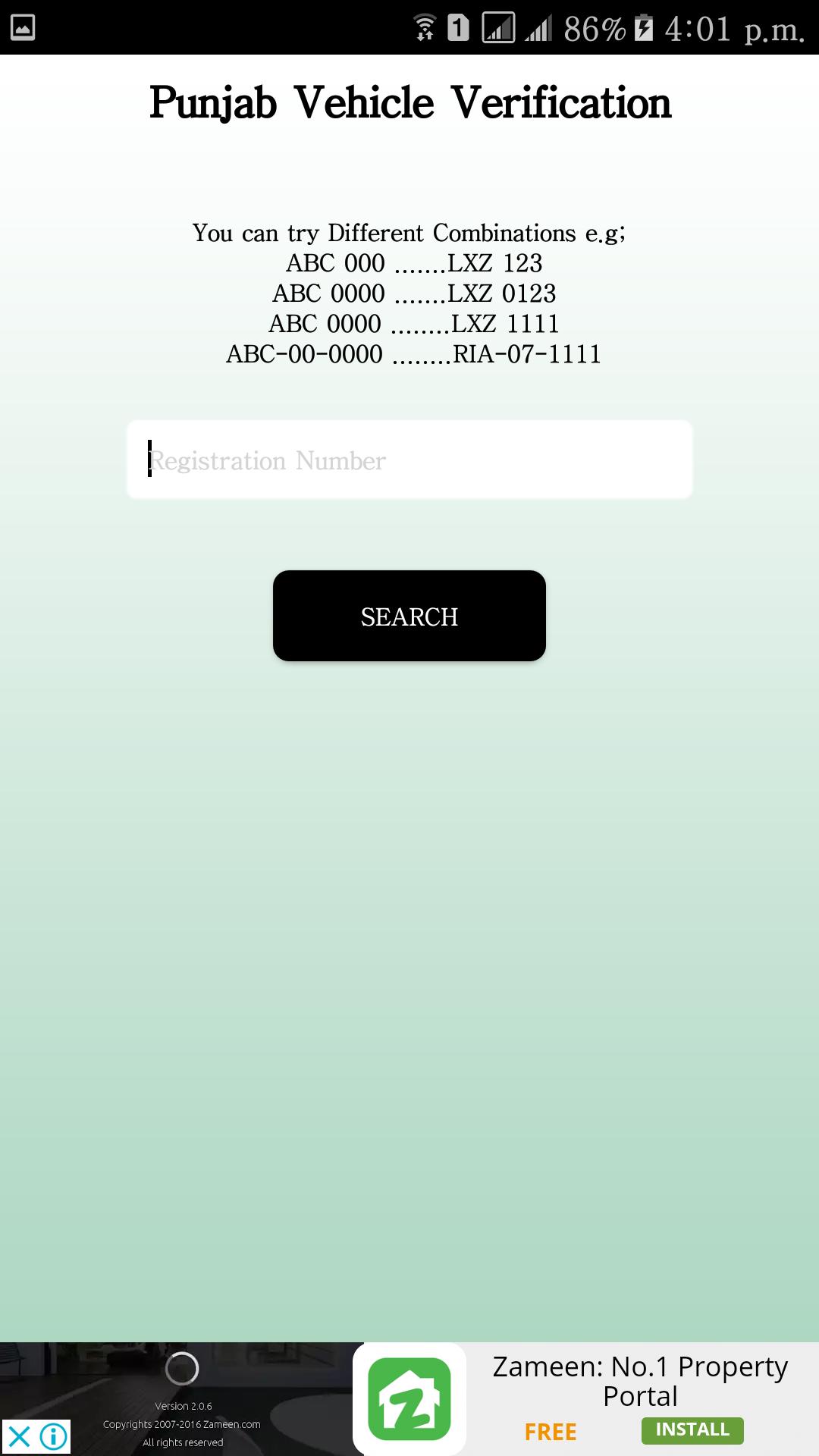
Task: Open the ad info icon
Action: click(x=54, y=1436)
